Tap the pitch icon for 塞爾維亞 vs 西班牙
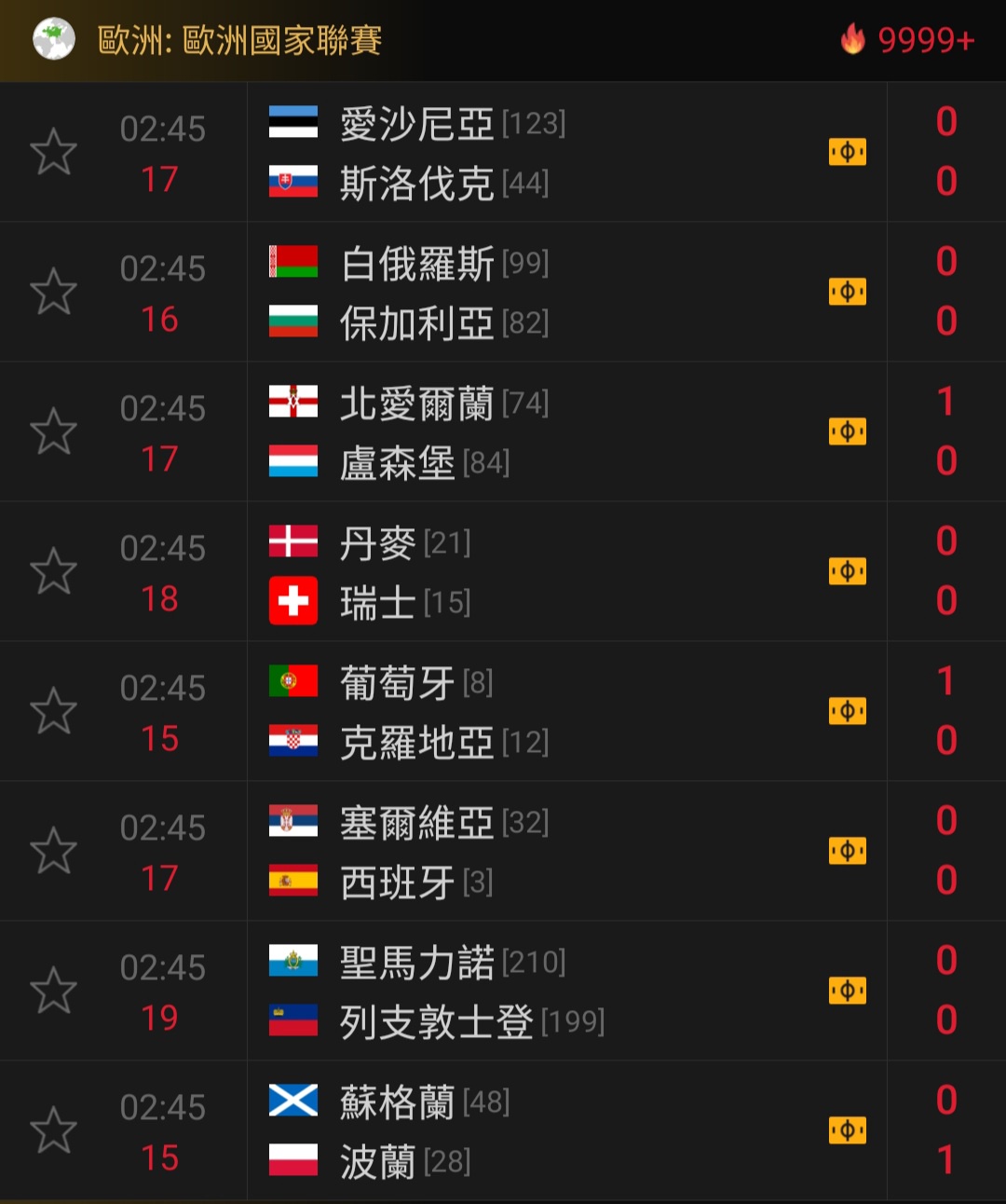 [848, 851]
